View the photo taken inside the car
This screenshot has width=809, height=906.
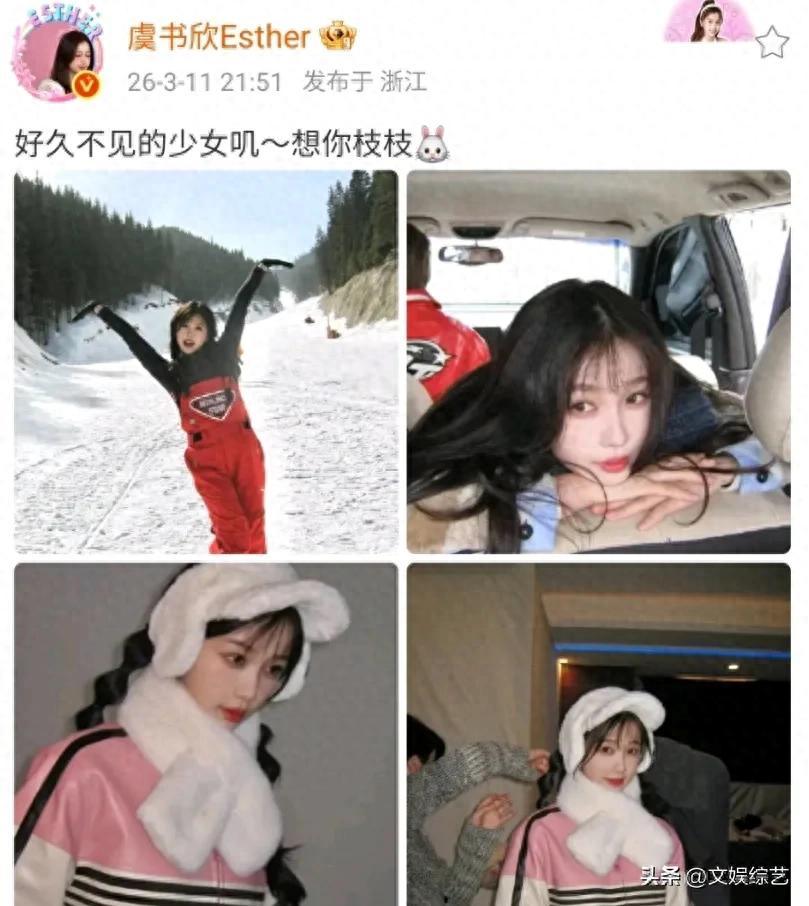coord(598,361)
